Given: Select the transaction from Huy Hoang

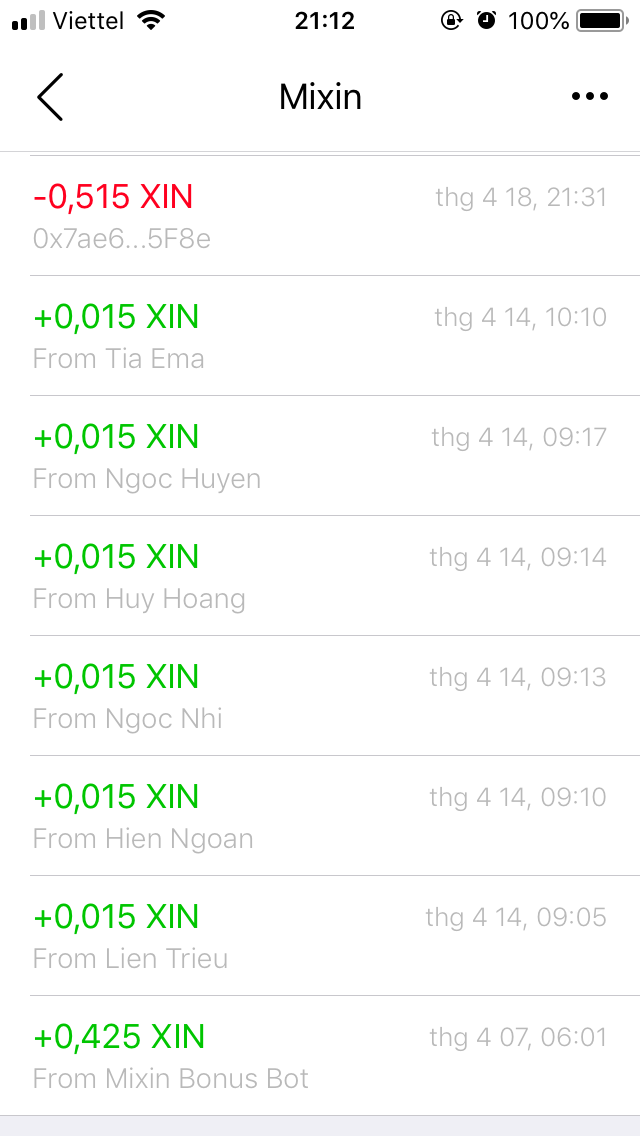Looking at the screenshot, I should (320, 576).
